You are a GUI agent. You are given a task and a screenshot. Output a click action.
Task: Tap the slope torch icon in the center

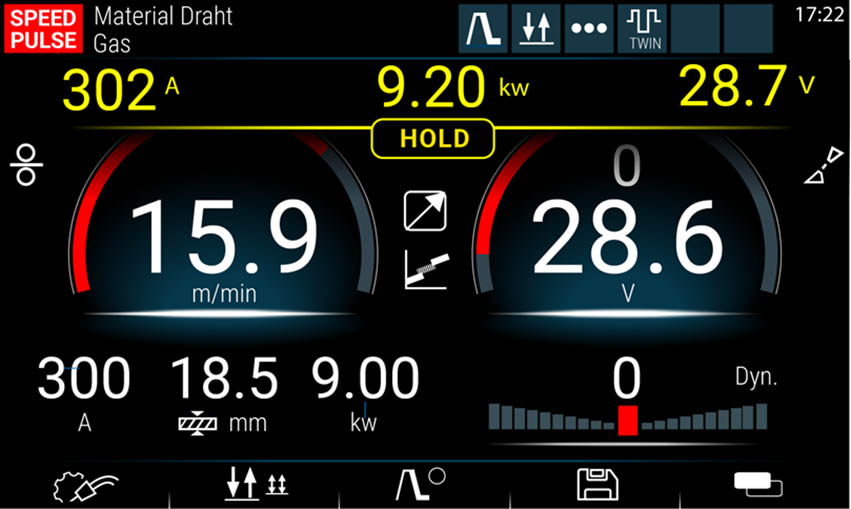coord(425,270)
